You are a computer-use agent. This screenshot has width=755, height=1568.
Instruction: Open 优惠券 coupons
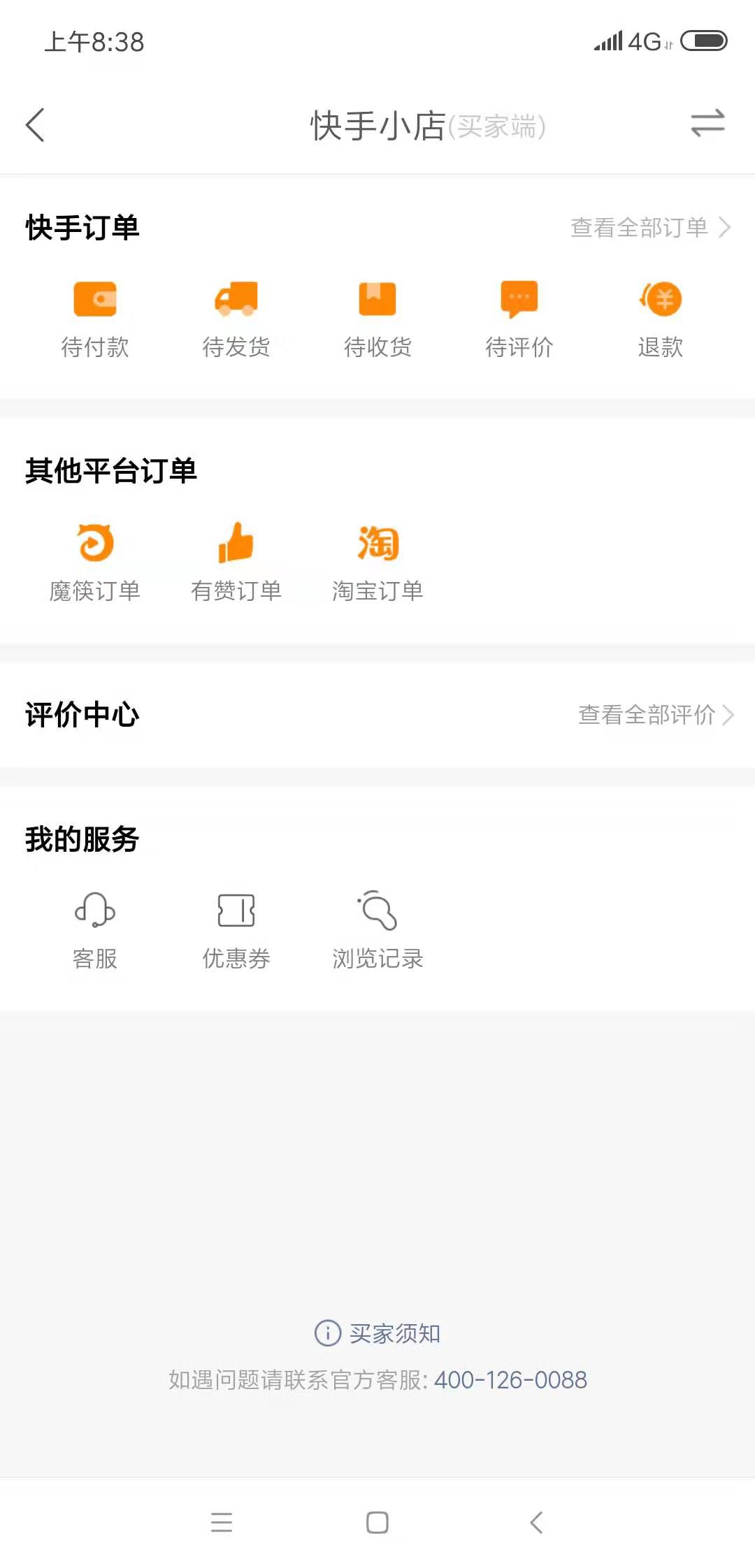236,931
